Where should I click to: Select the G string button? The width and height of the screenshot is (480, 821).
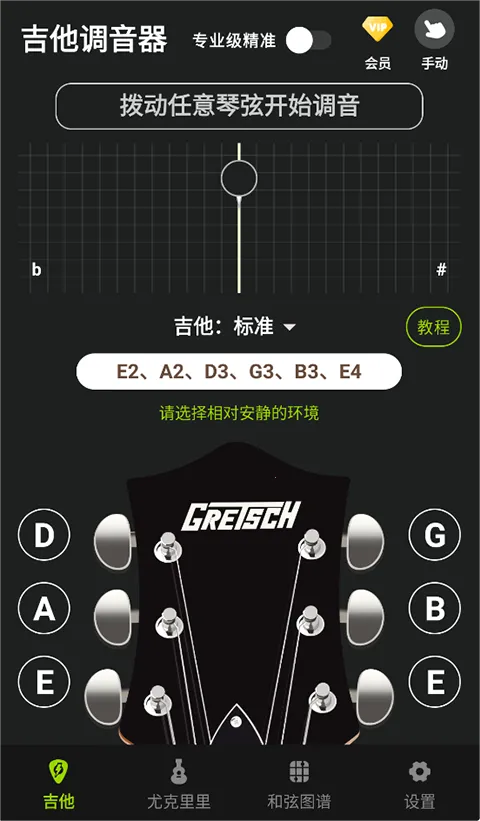pos(434,535)
